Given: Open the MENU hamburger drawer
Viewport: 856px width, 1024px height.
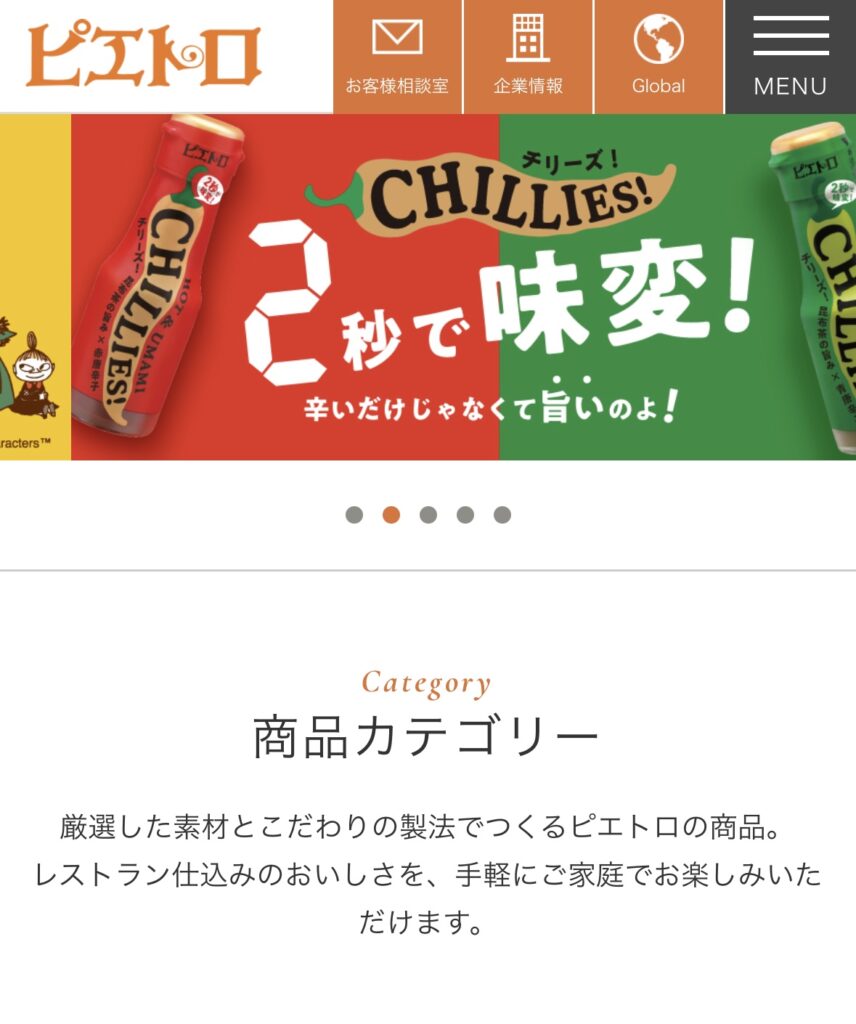Looking at the screenshot, I should pyautogui.click(x=790, y=57).
